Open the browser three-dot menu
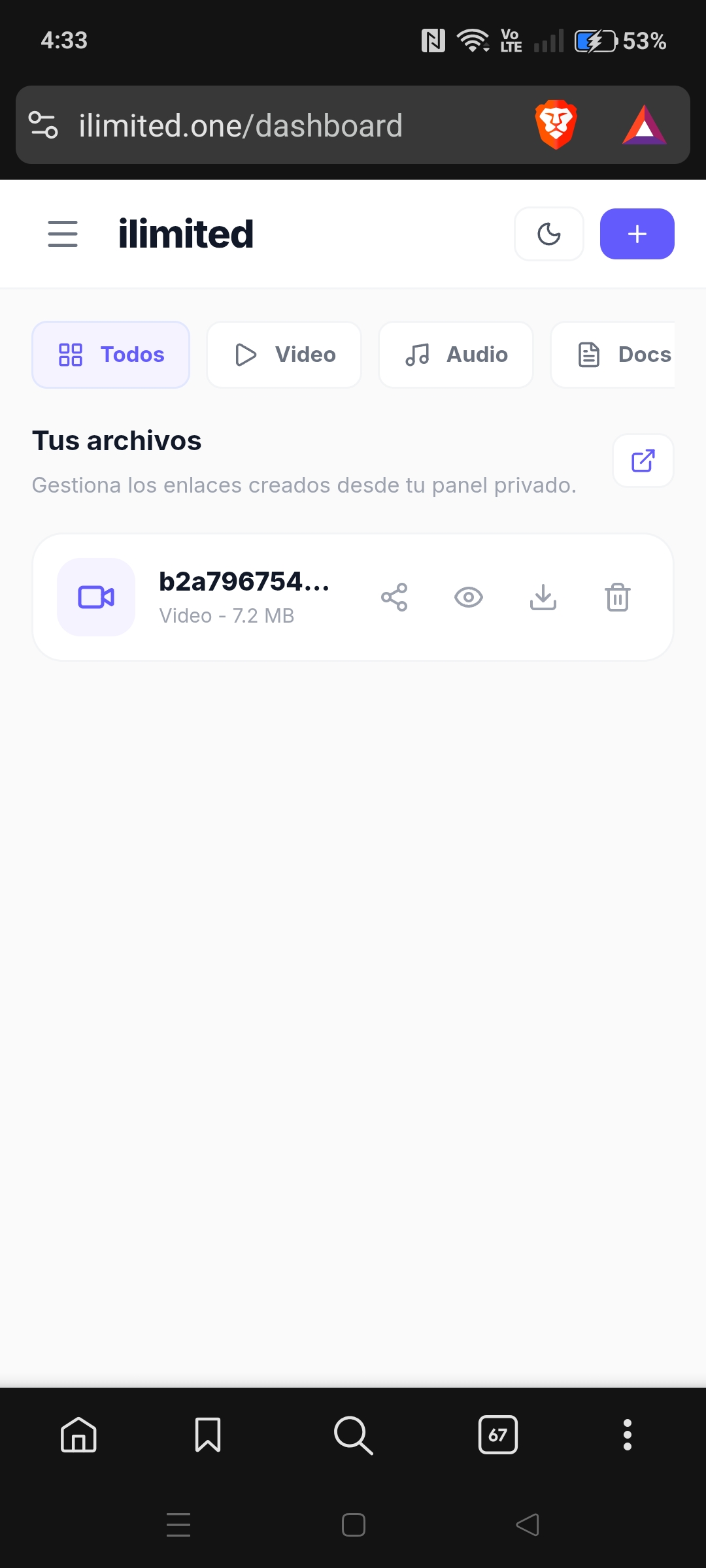The width and height of the screenshot is (706, 1568). point(628,1435)
